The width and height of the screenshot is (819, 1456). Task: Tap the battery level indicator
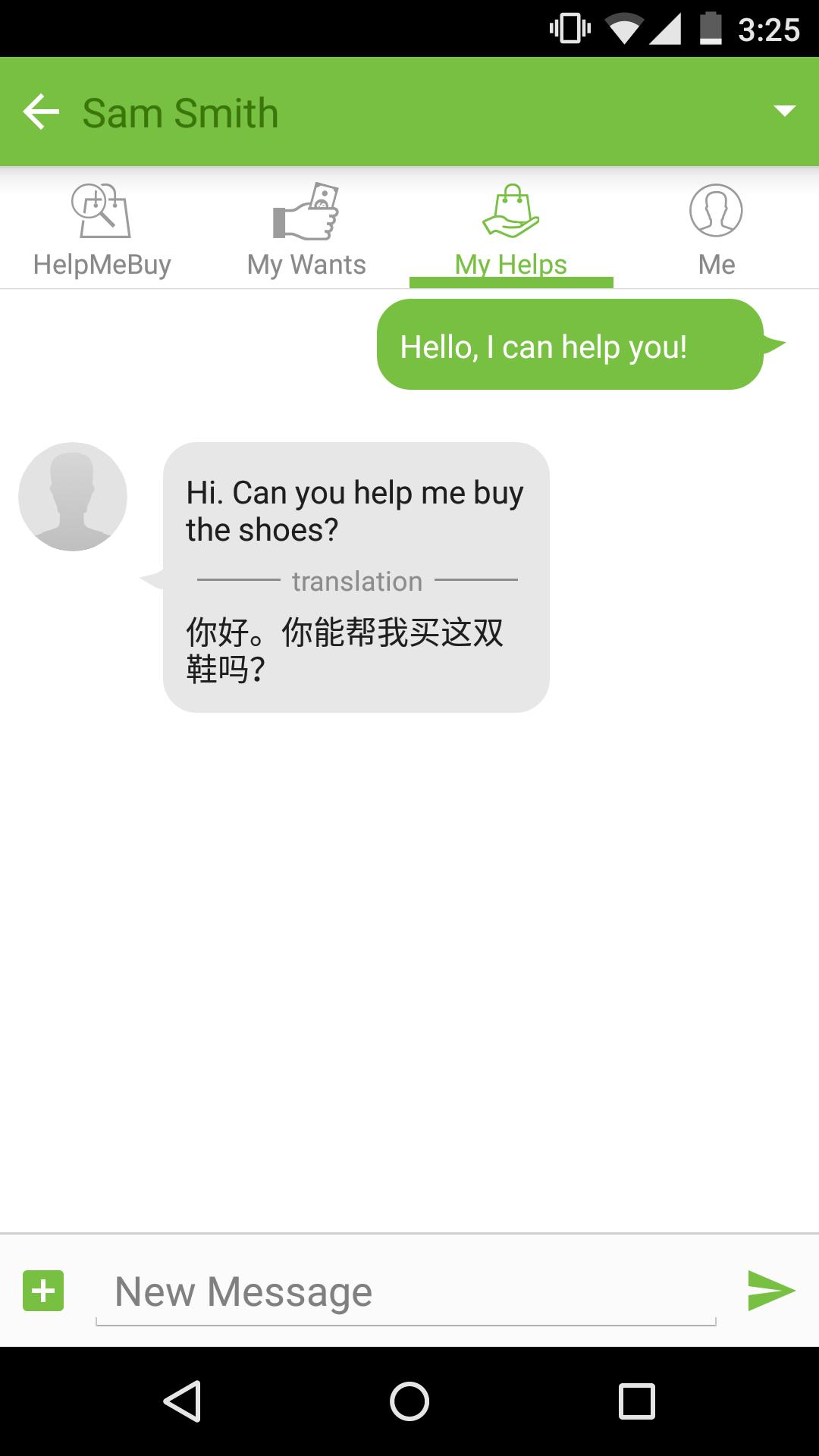click(710, 30)
